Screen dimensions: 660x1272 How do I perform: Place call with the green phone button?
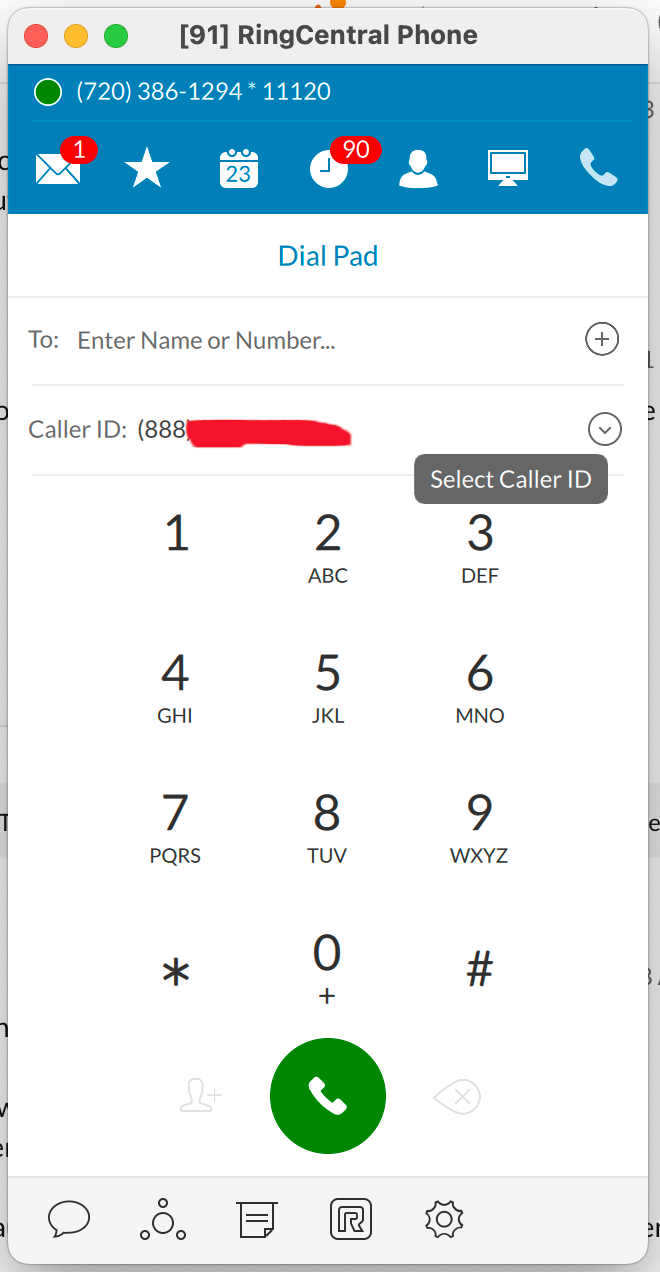click(x=328, y=1096)
